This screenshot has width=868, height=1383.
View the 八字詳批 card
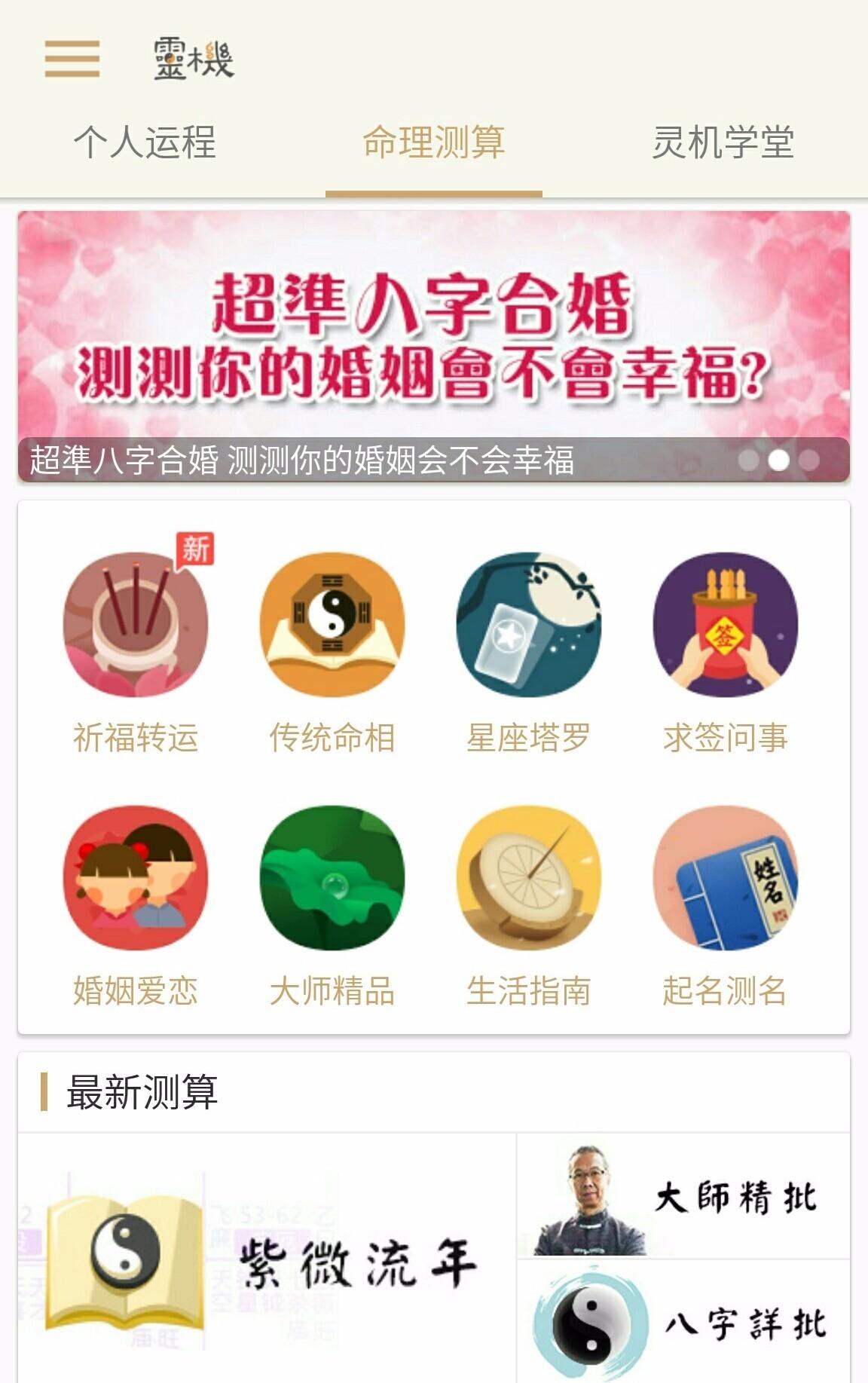[683, 1323]
